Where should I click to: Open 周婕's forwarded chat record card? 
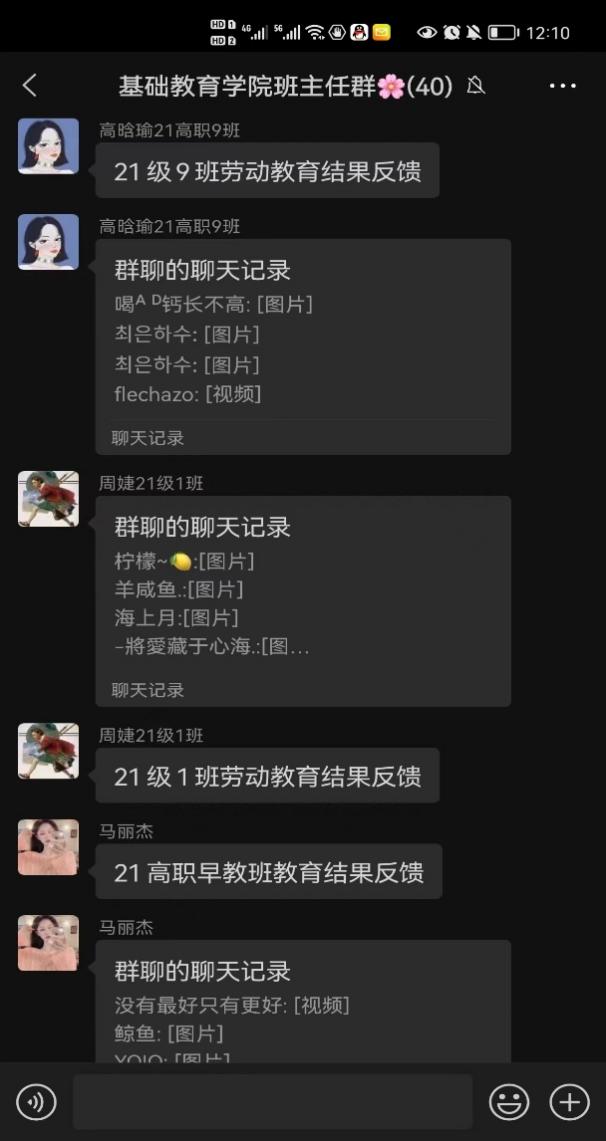tap(303, 601)
